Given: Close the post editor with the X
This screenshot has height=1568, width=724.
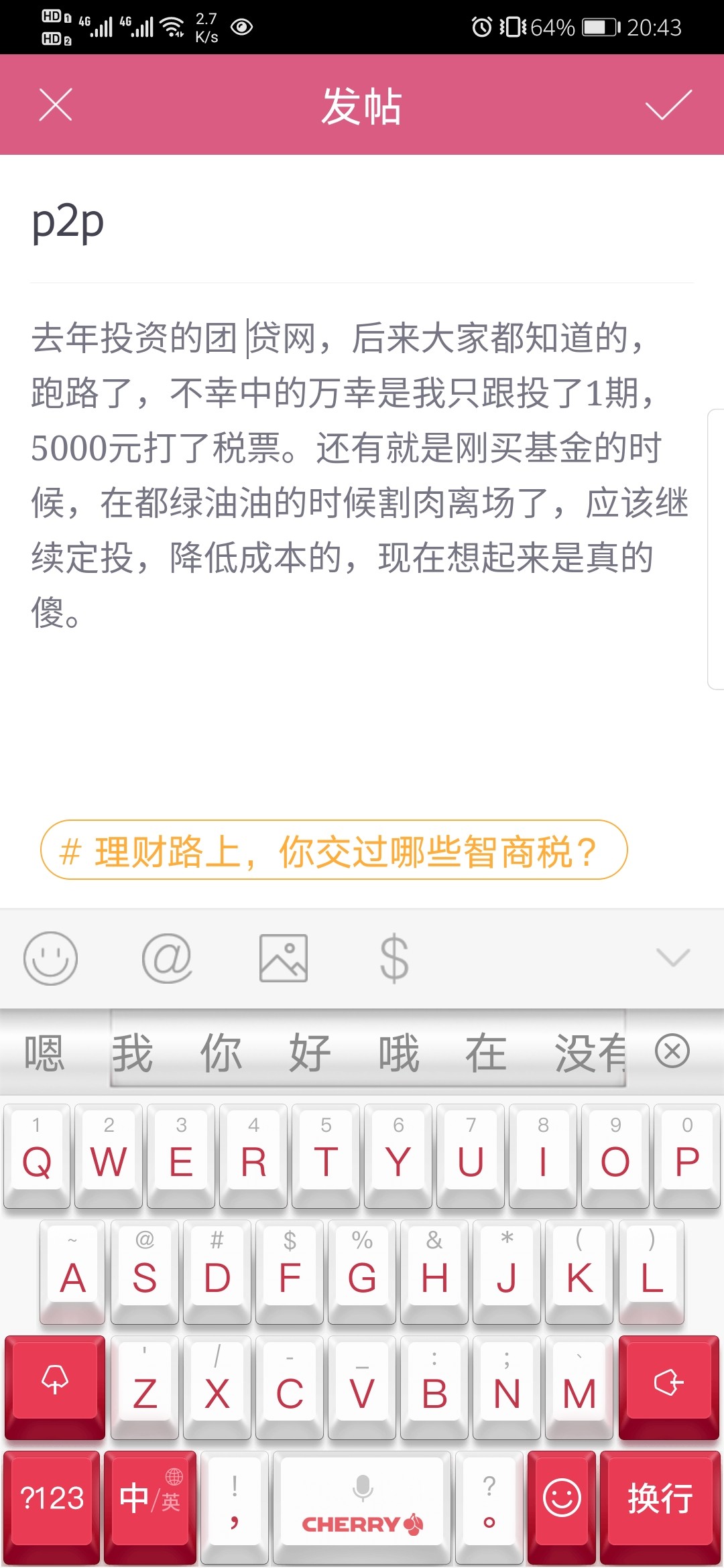Looking at the screenshot, I should pyautogui.click(x=55, y=105).
